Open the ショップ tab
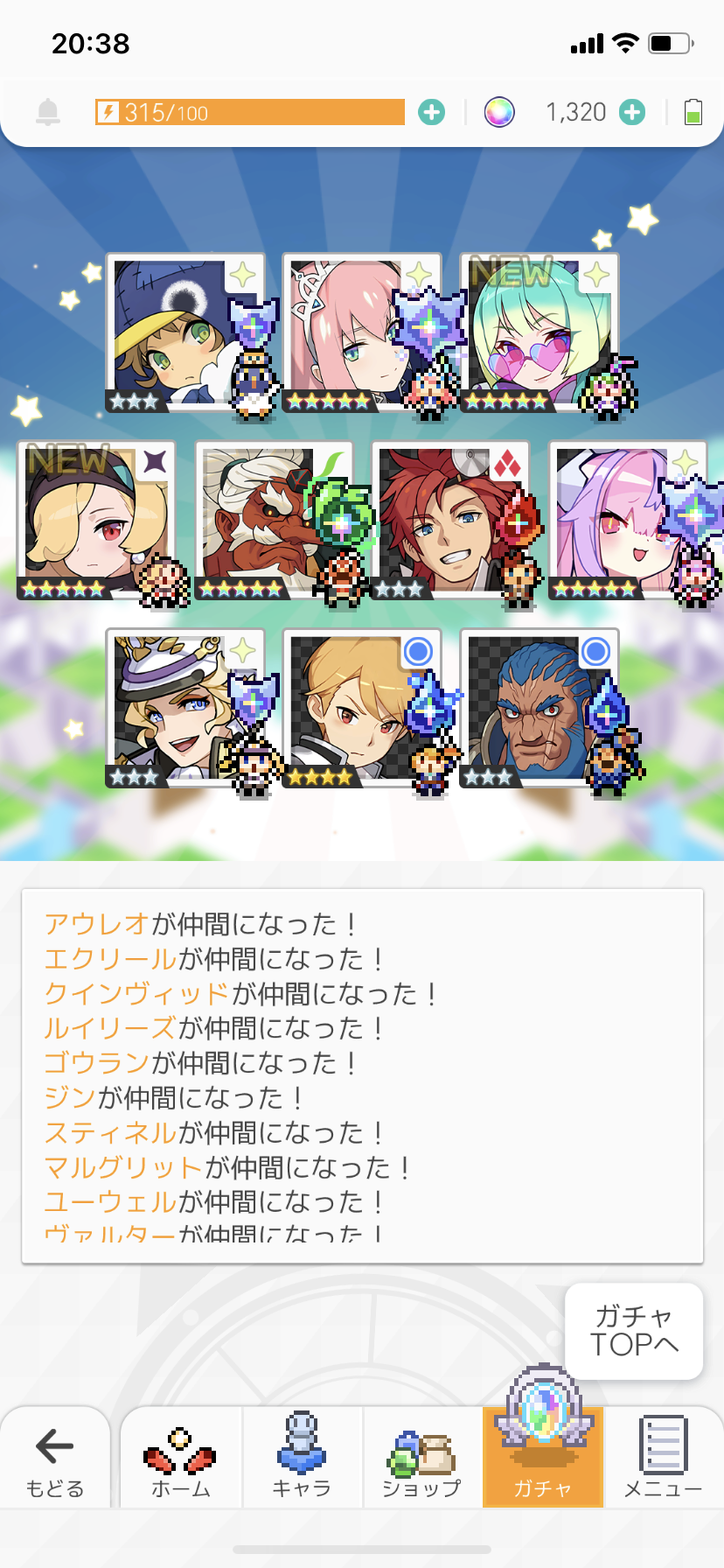The height and width of the screenshot is (1568, 724). click(x=421, y=1458)
